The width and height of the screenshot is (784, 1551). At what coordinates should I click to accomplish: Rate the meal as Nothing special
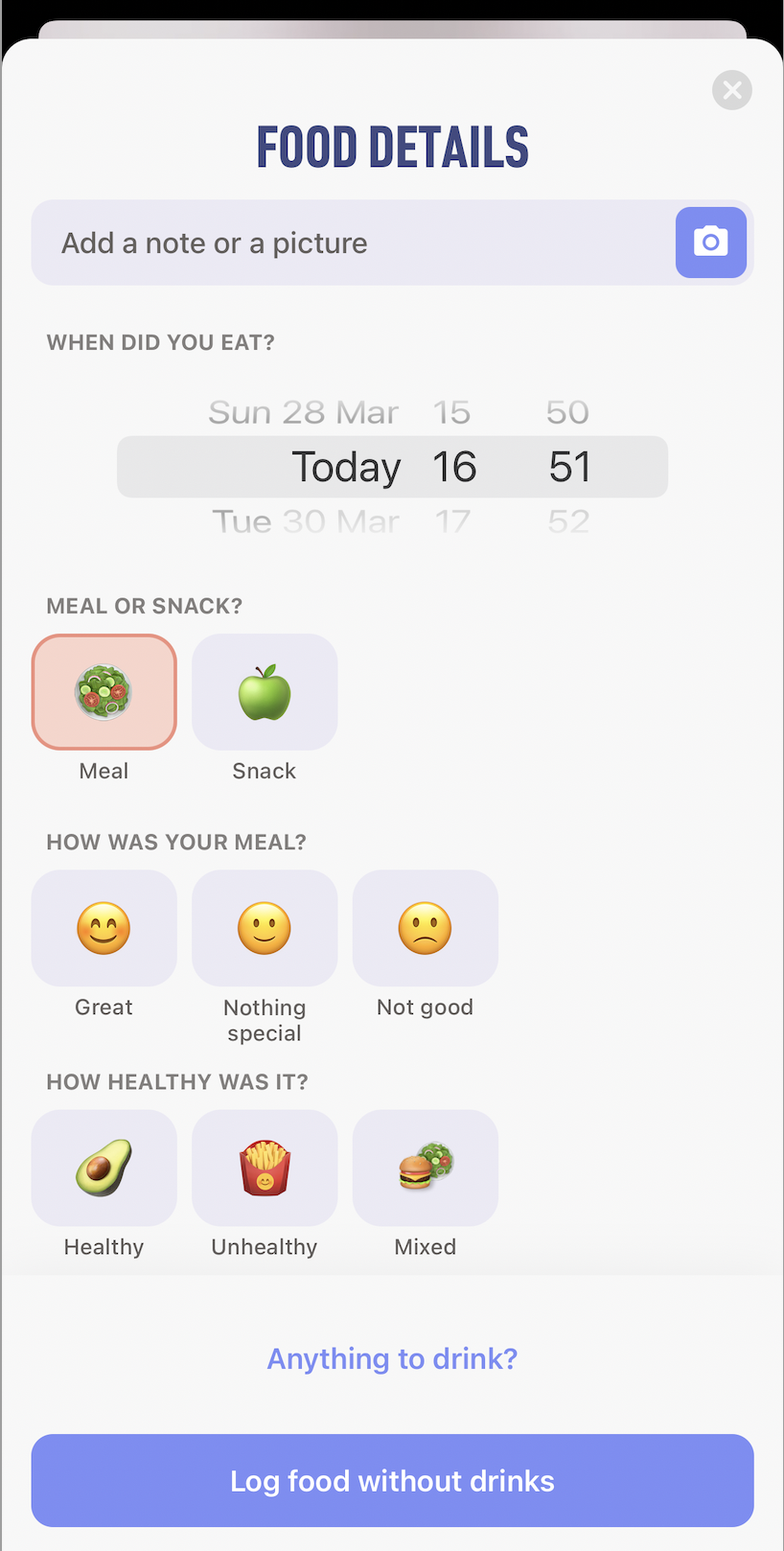(x=265, y=928)
